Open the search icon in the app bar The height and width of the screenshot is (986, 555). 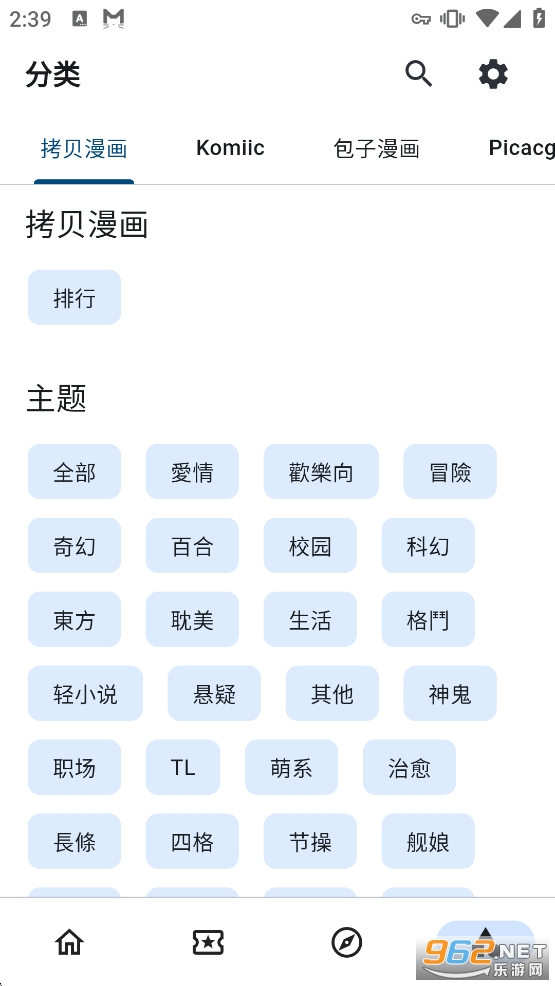tap(419, 74)
